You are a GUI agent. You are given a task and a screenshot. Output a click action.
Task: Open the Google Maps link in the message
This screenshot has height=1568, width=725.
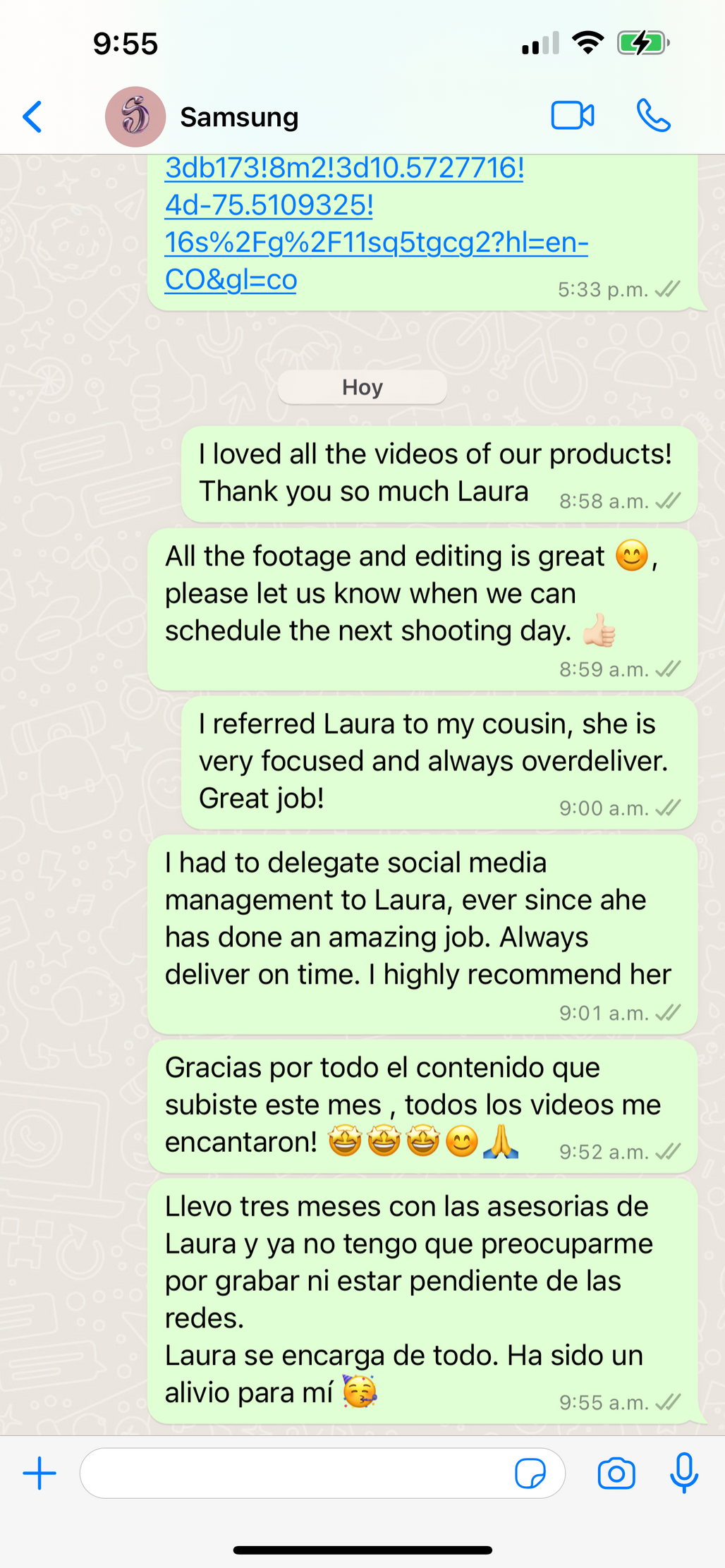[376, 224]
